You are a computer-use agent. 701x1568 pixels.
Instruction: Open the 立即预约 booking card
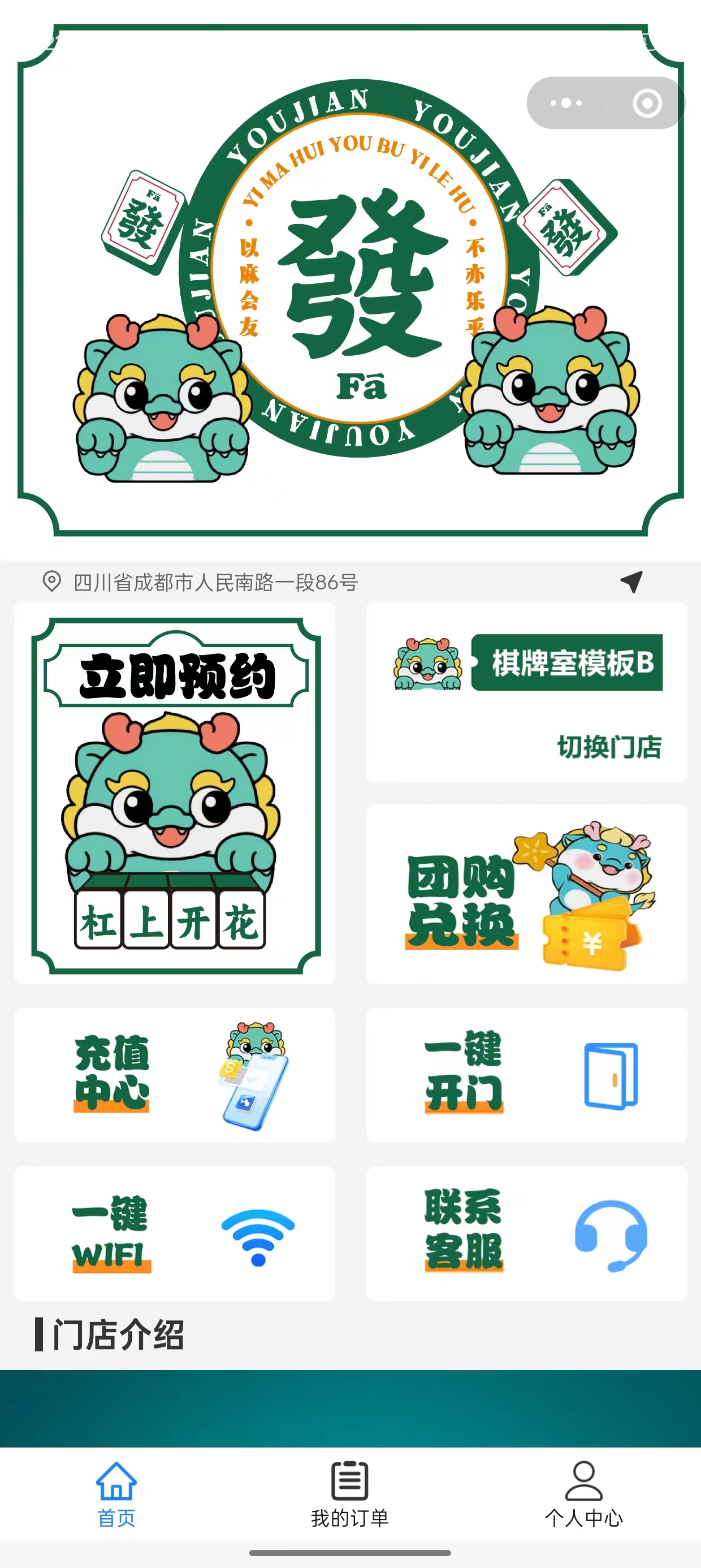point(175,794)
